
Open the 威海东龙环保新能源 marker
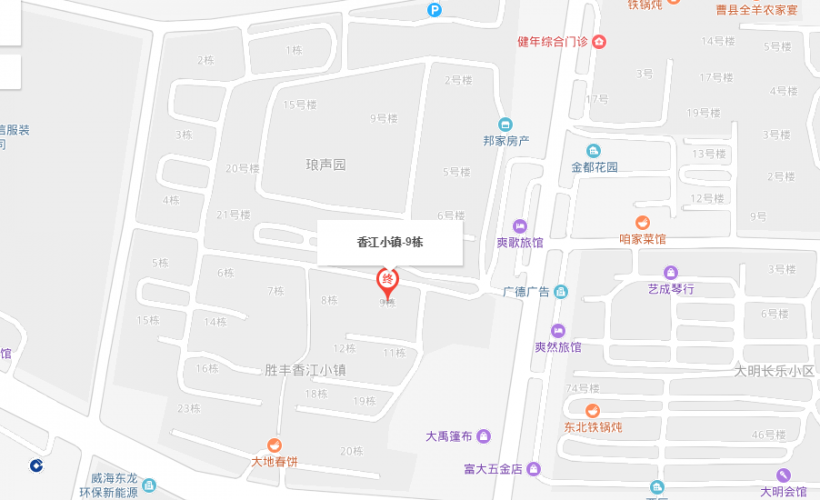point(149,485)
